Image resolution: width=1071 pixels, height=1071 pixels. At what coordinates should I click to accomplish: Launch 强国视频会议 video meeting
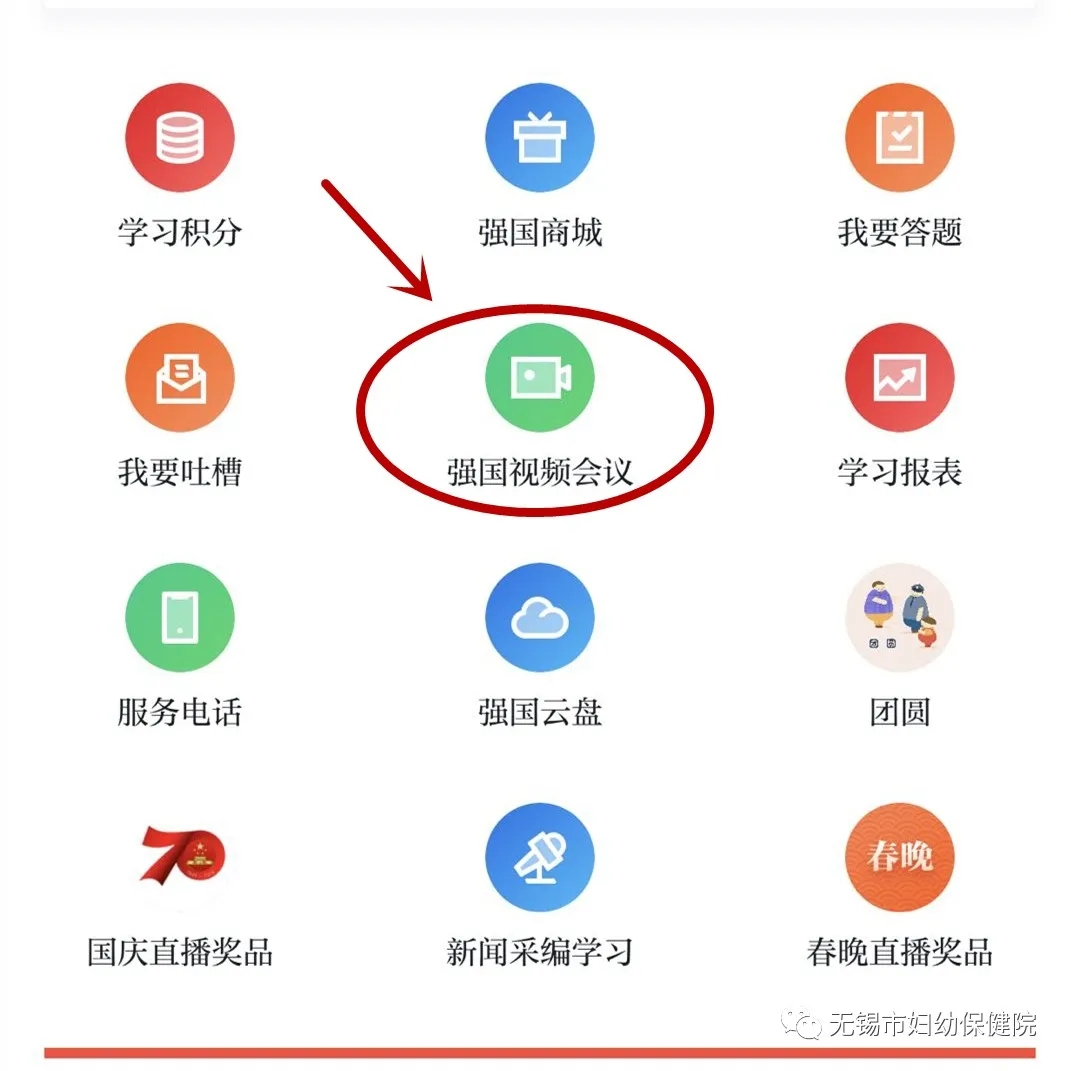pyautogui.click(x=540, y=378)
